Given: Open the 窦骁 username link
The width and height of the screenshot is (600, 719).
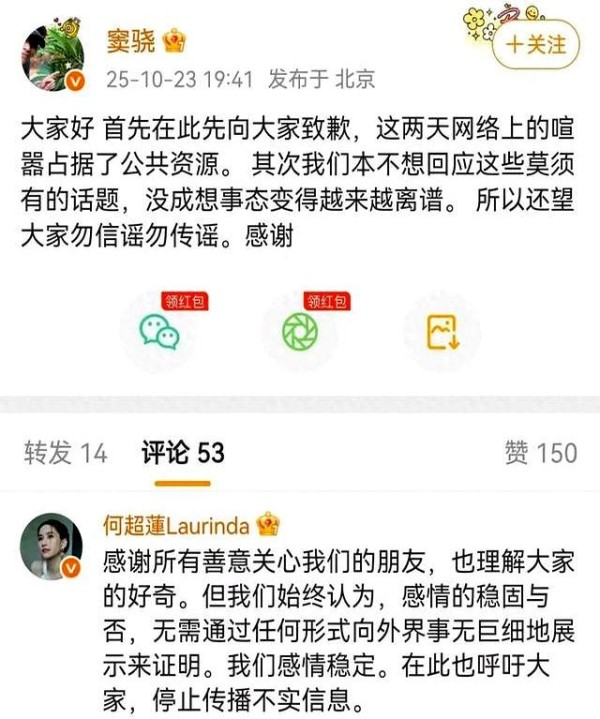Looking at the screenshot, I should pos(130,43).
